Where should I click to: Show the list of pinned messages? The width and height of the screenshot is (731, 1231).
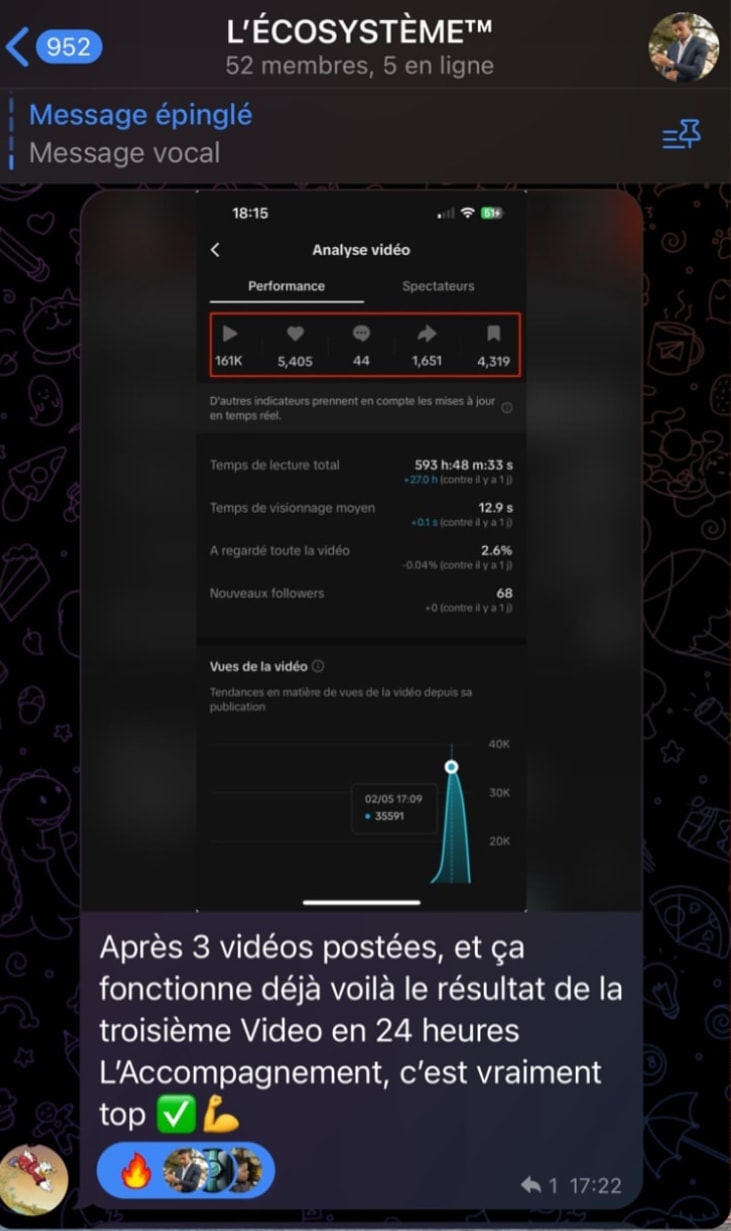point(682,136)
